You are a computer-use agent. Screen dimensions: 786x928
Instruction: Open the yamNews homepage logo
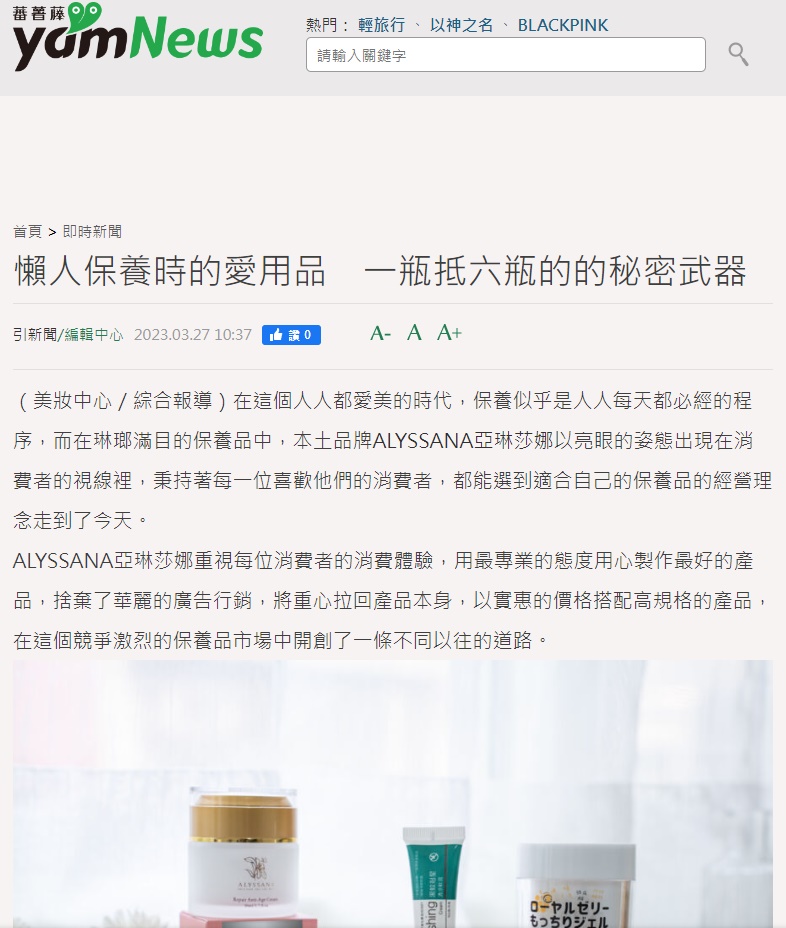pos(138,38)
